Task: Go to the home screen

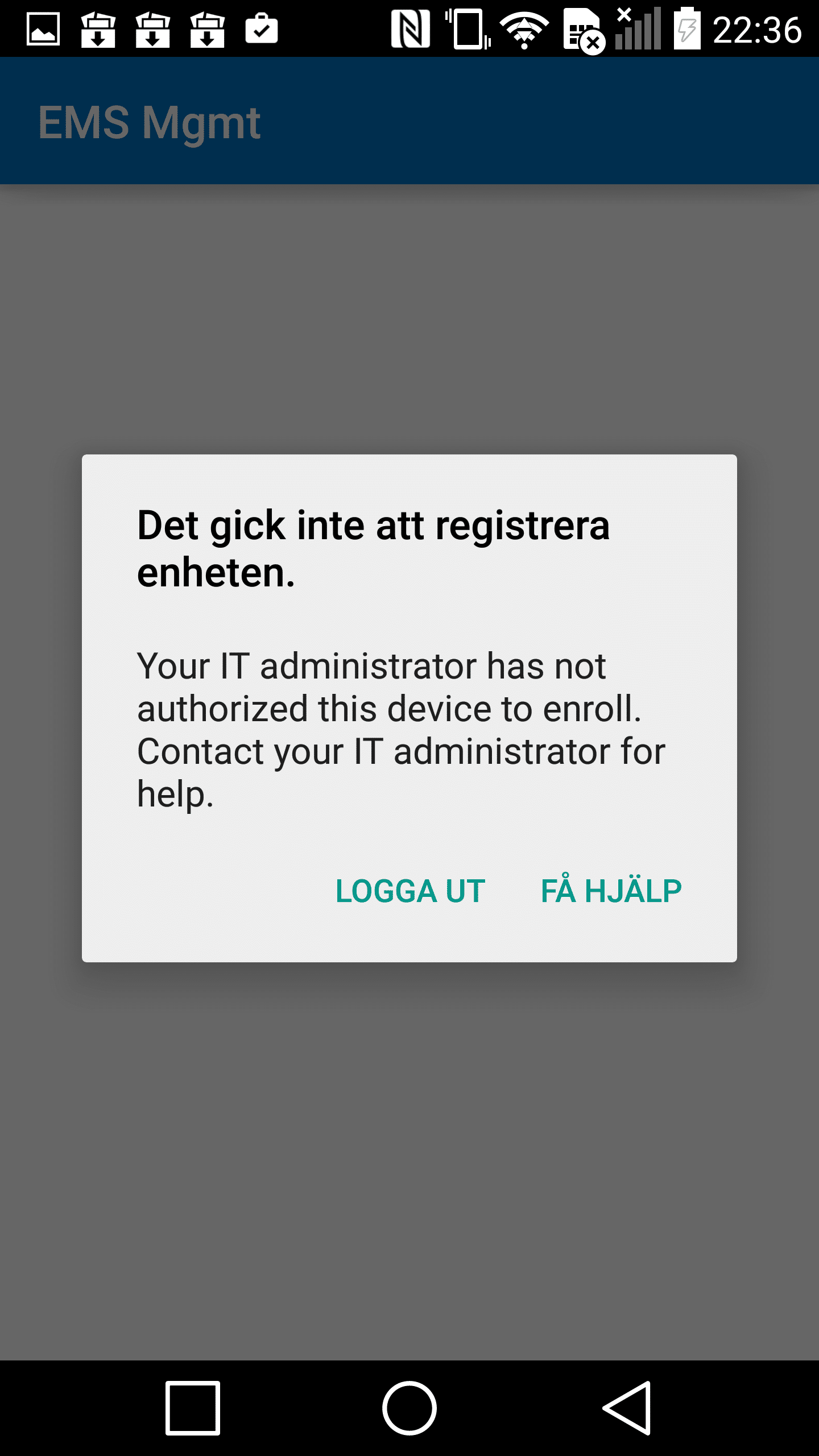Action: [x=409, y=1408]
